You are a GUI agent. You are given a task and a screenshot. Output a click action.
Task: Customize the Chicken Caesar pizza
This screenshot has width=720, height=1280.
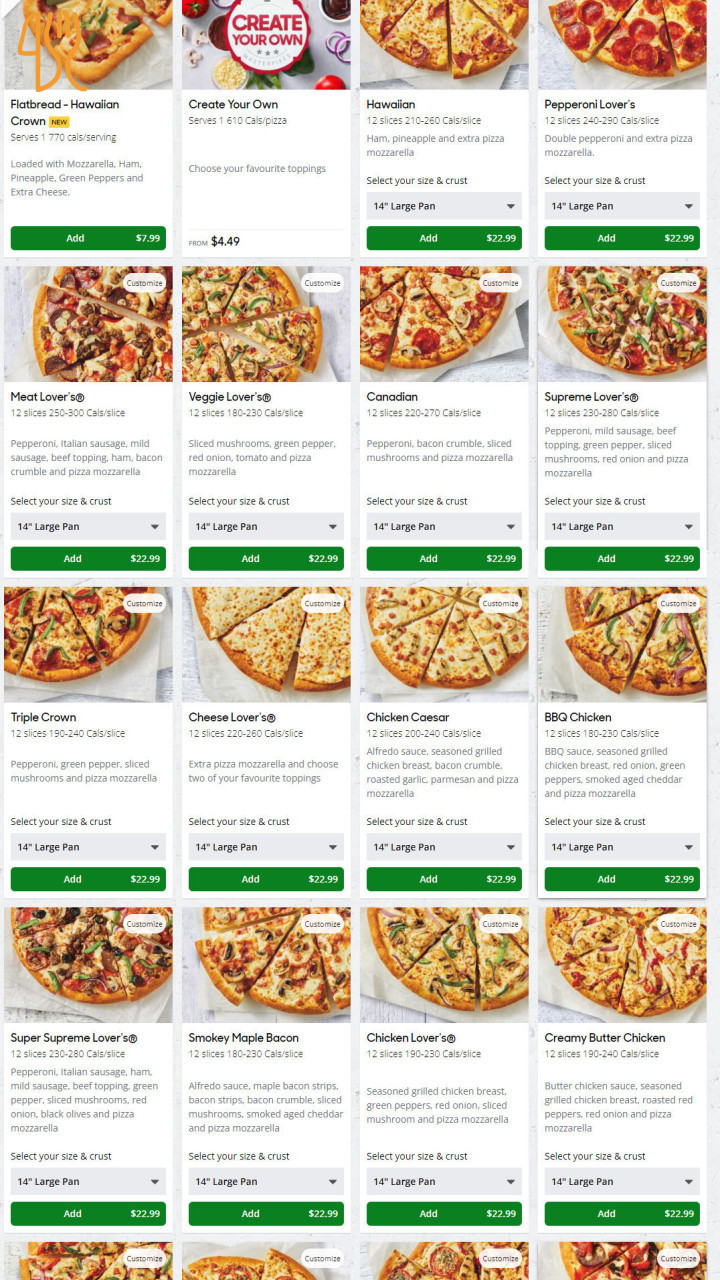[500, 604]
